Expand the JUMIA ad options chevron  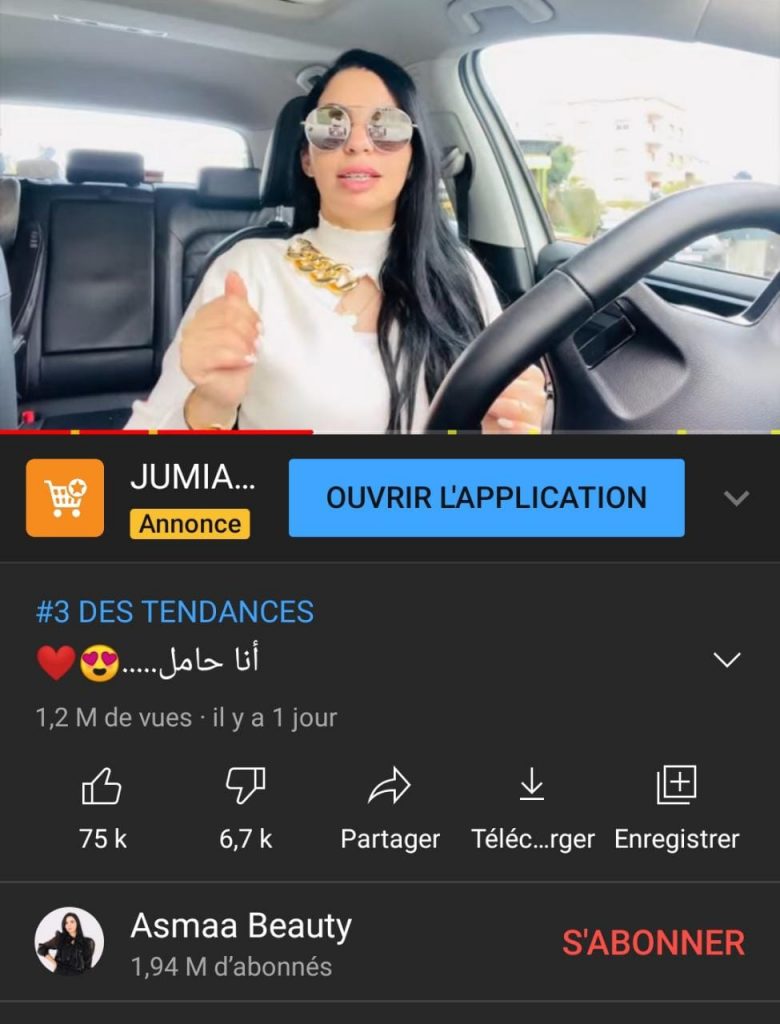pyautogui.click(x=736, y=498)
